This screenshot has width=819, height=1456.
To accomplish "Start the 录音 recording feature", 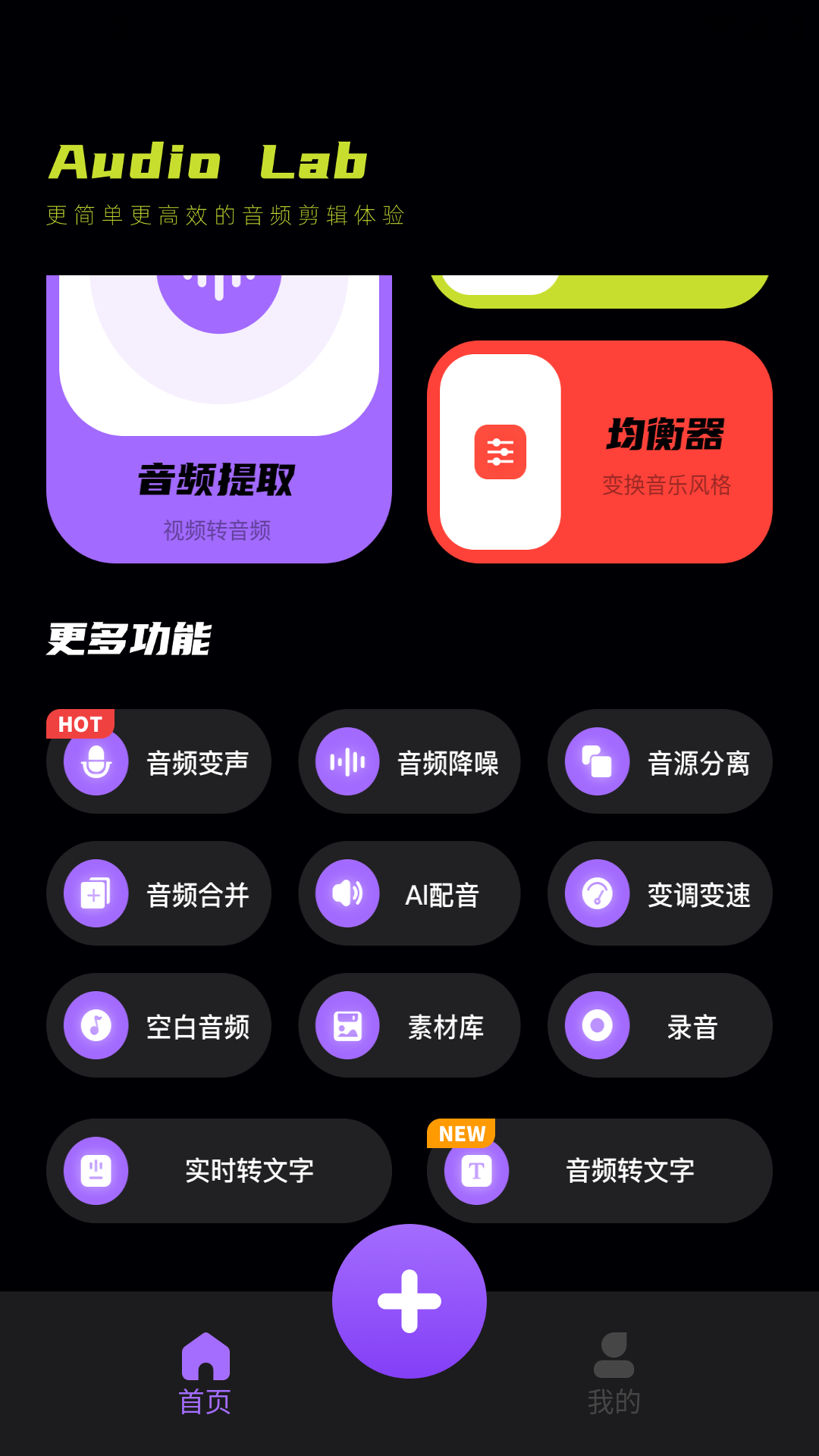I will tap(660, 1025).
